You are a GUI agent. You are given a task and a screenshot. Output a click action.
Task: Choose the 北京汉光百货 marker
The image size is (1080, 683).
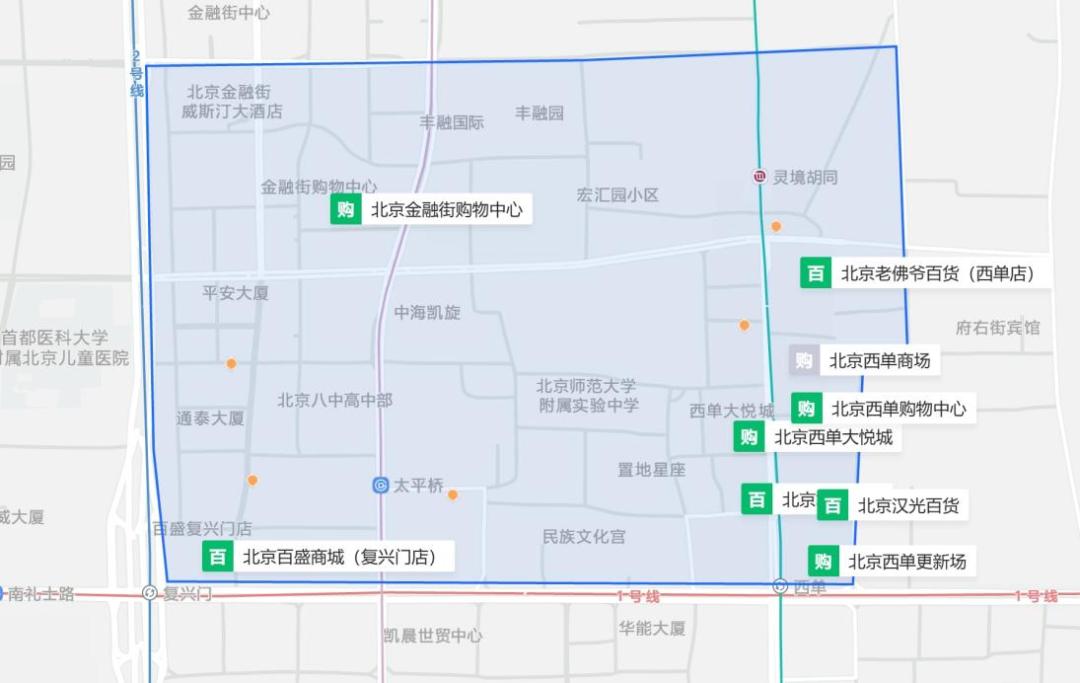pos(833,506)
